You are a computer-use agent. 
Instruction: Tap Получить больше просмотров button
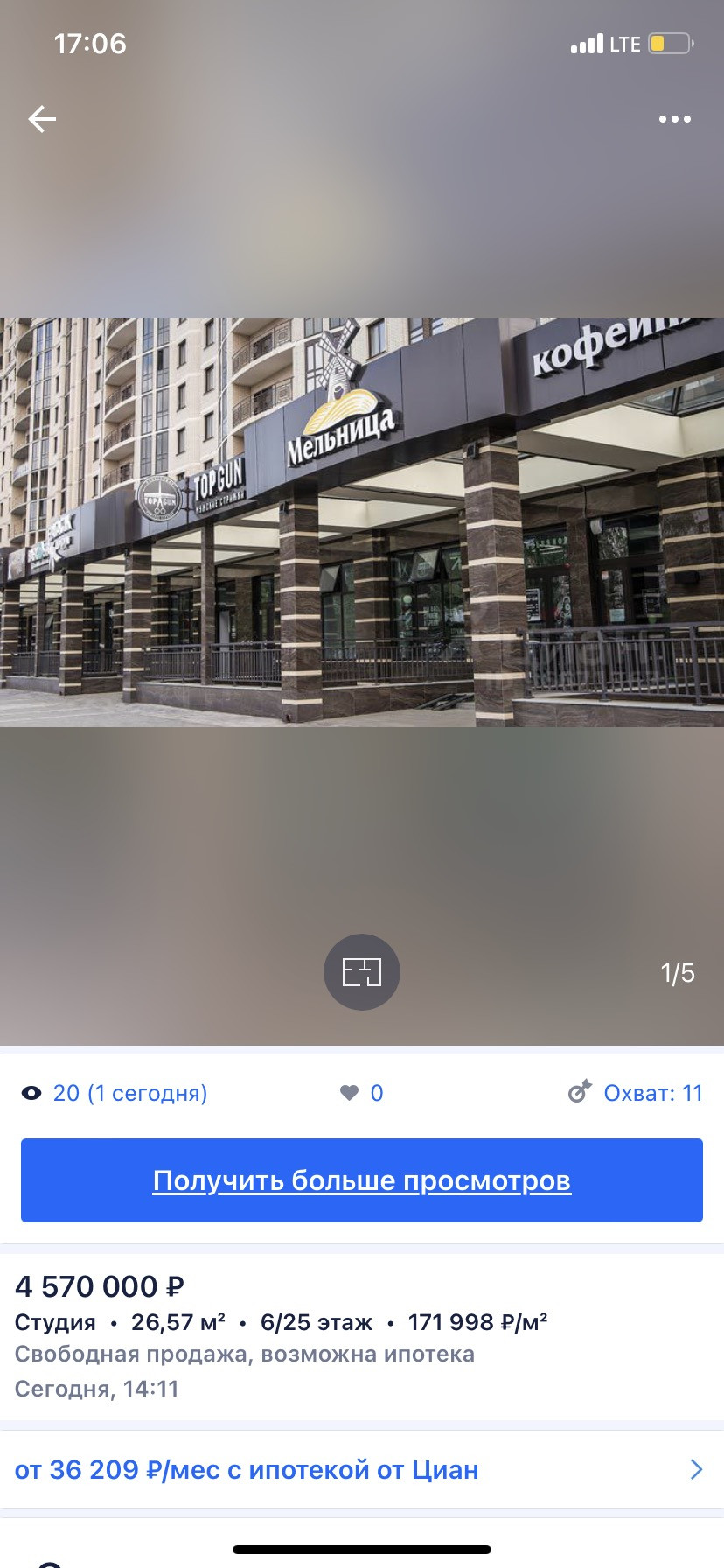click(x=362, y=1180)
